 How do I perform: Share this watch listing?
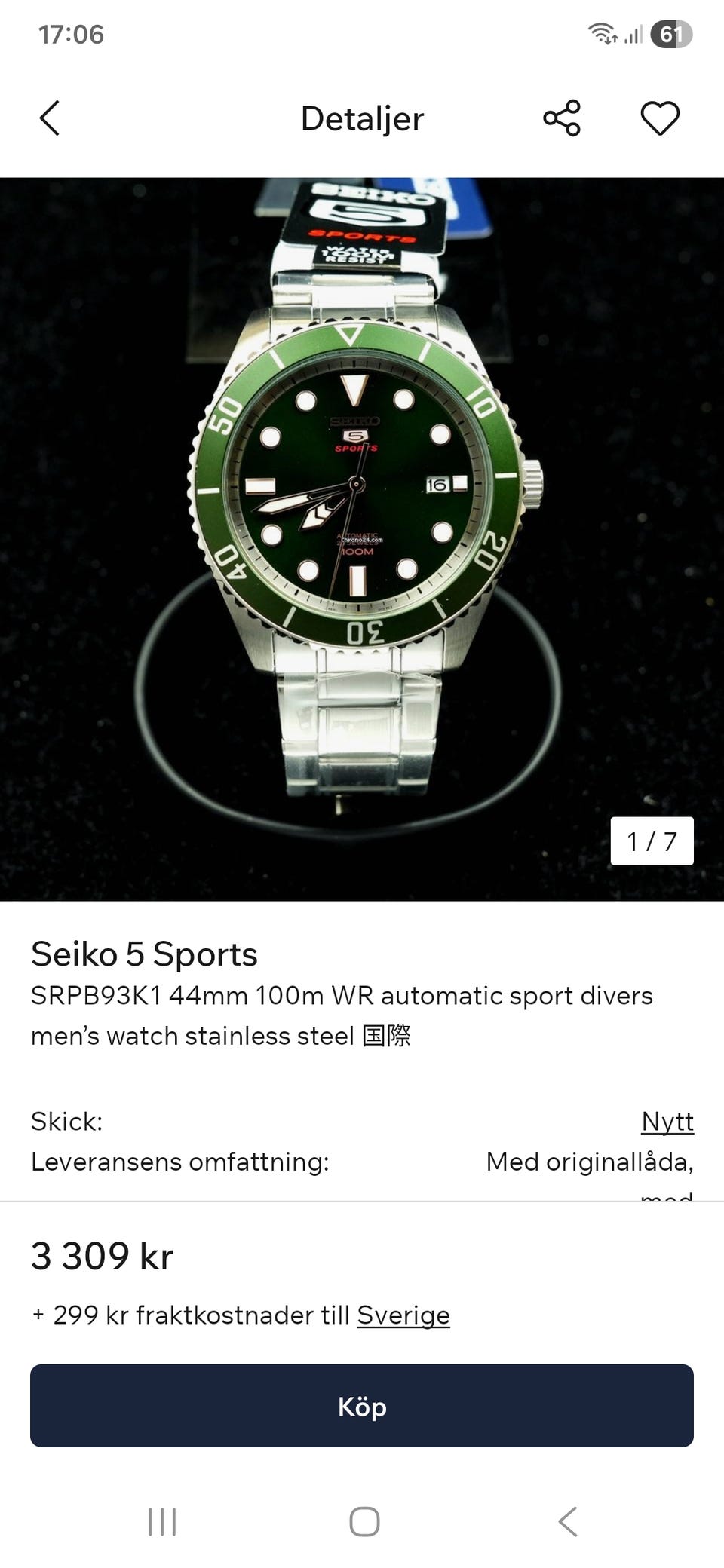tap(562, 118)
